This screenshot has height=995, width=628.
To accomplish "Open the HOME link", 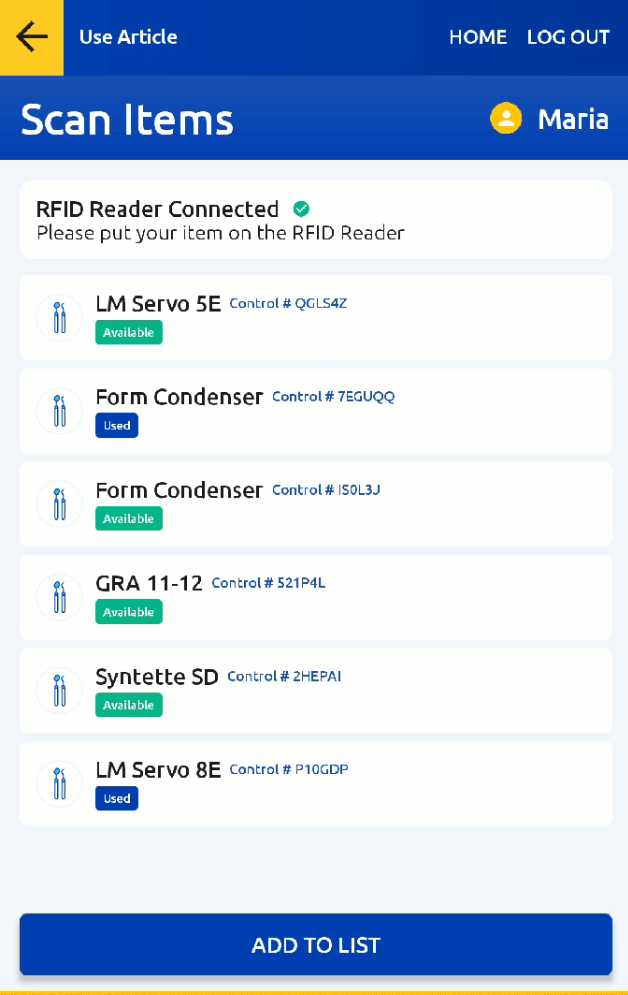I will click(477, 37).
